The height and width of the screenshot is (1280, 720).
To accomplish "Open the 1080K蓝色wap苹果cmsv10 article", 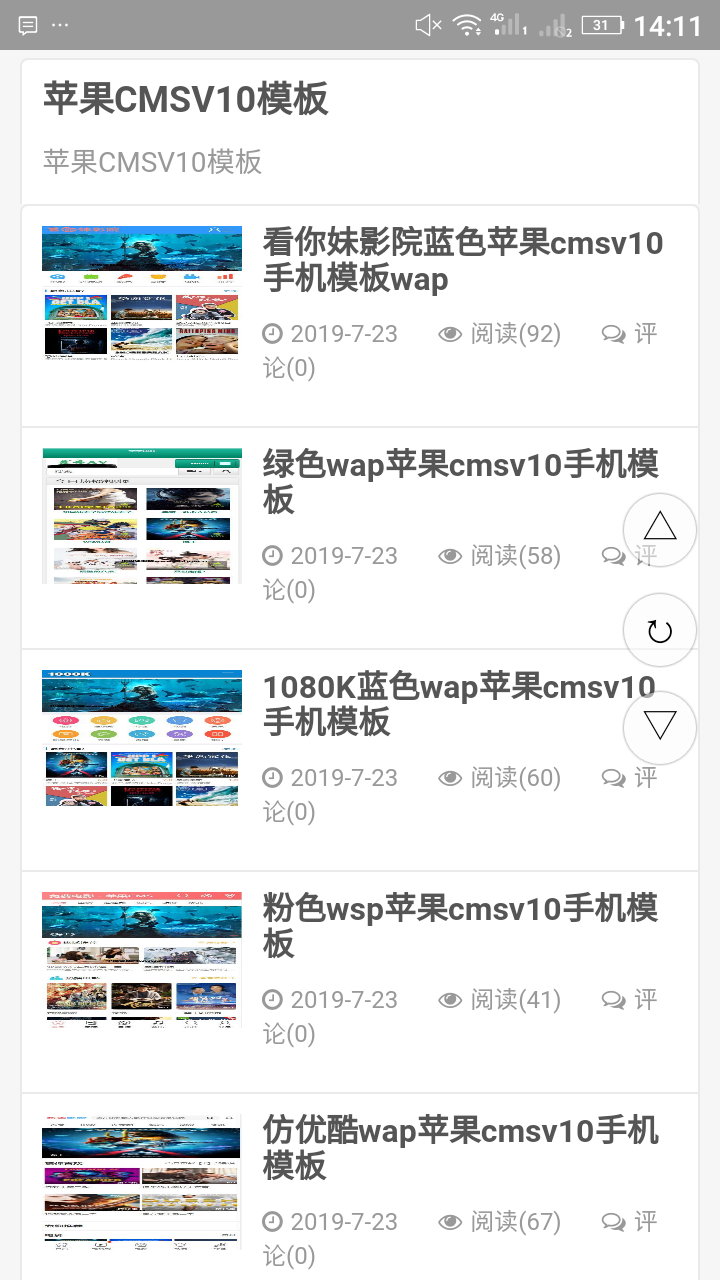I will click(x=460, y=704).
